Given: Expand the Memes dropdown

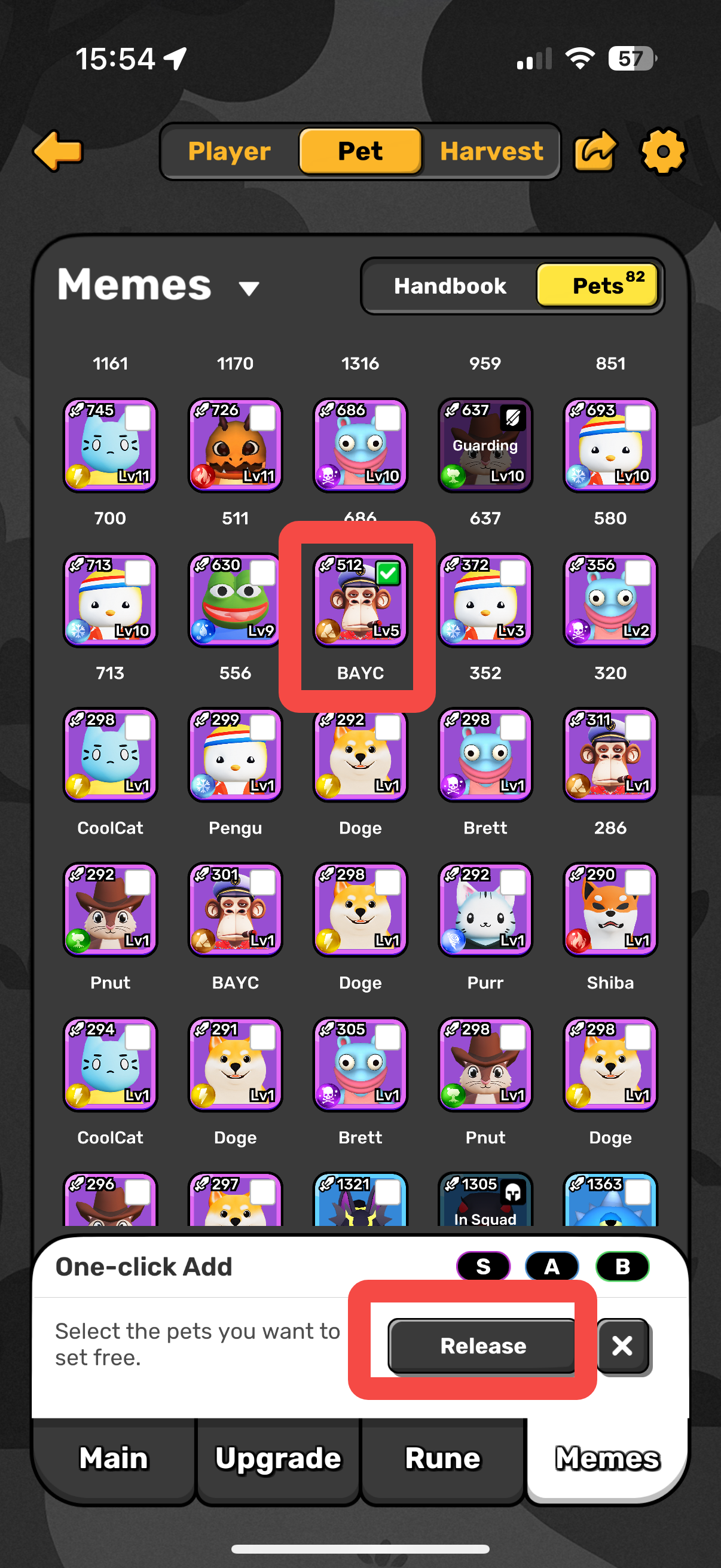Looking at the screenshot, I should point(249,288).
